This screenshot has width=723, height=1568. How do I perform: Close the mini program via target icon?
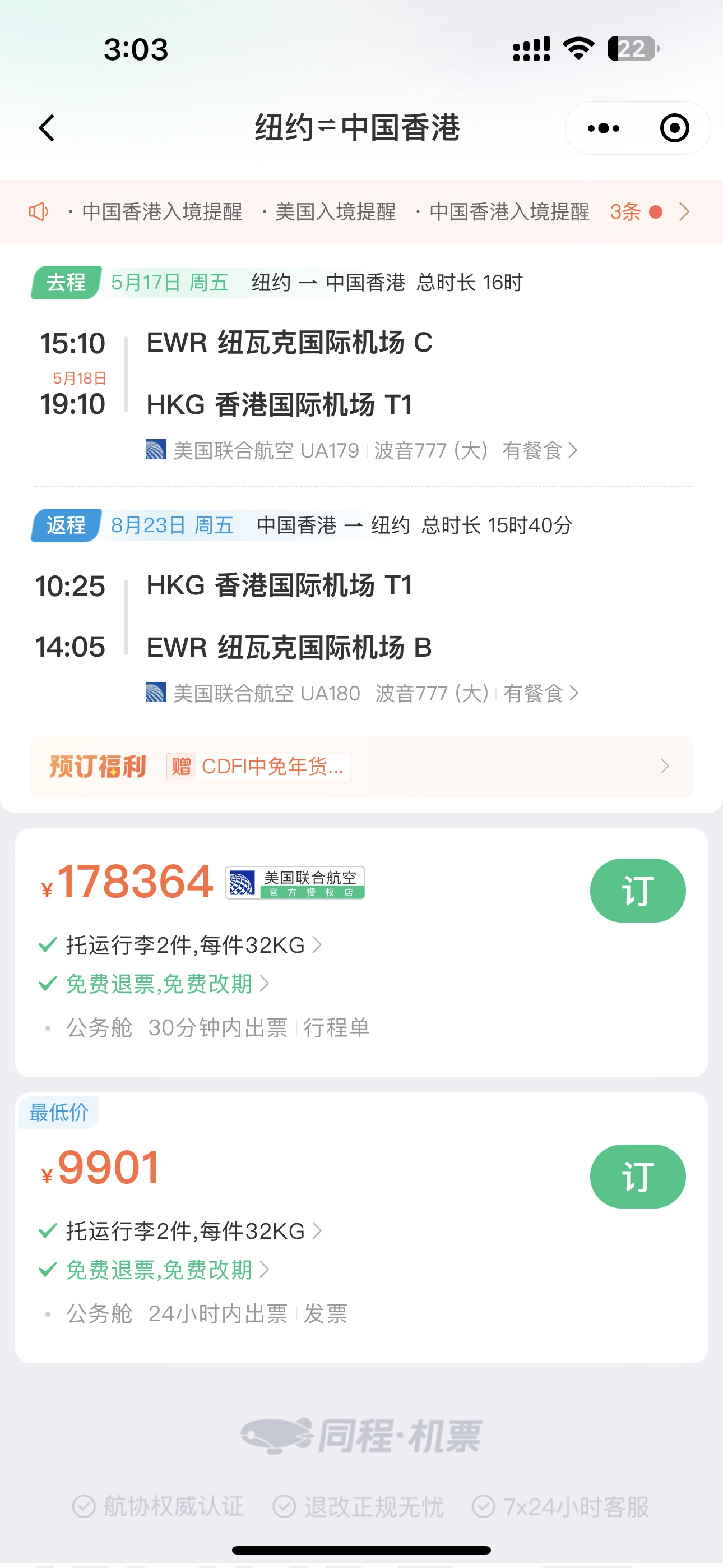tap(674, 128)
